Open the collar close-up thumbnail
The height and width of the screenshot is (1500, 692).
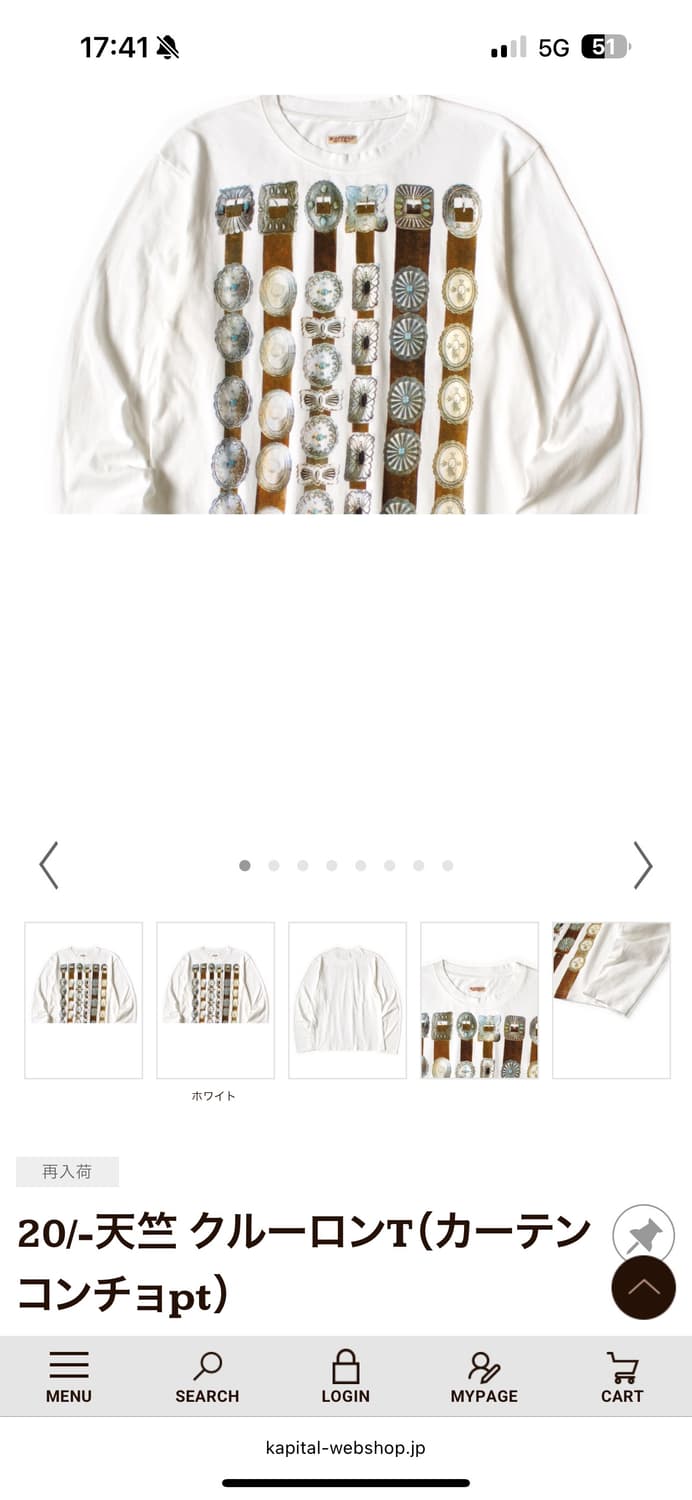pyautogui.click(x=479, y=1000)
